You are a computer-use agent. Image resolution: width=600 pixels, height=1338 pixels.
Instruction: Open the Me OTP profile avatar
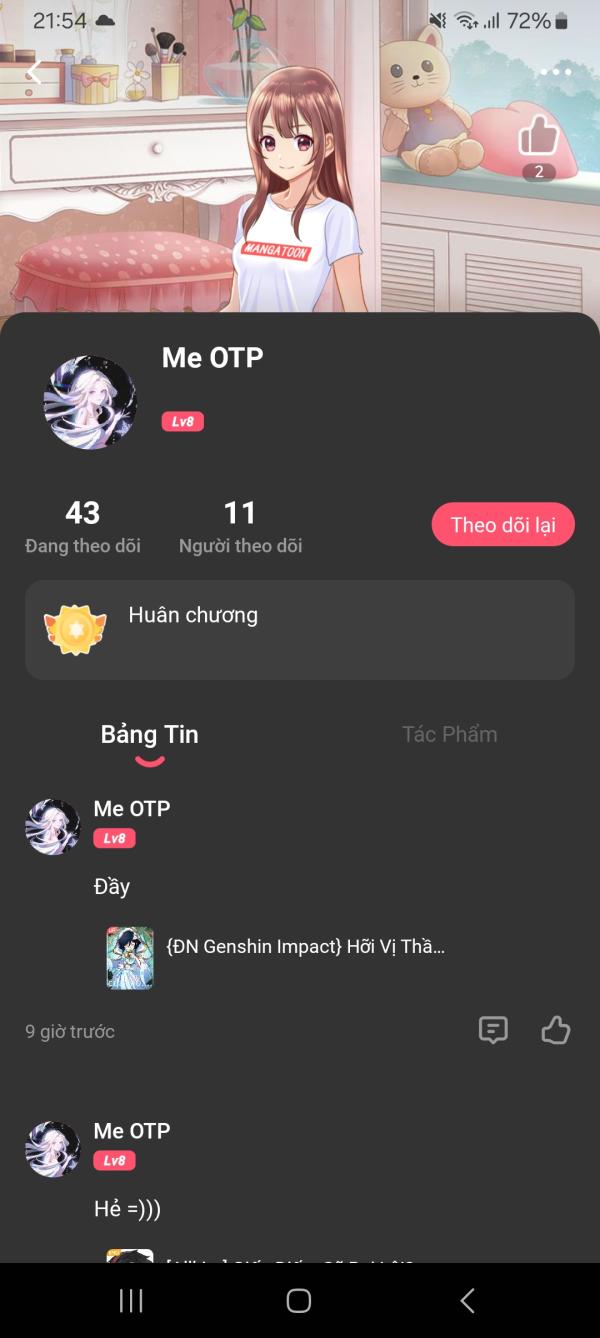(90, 402)
